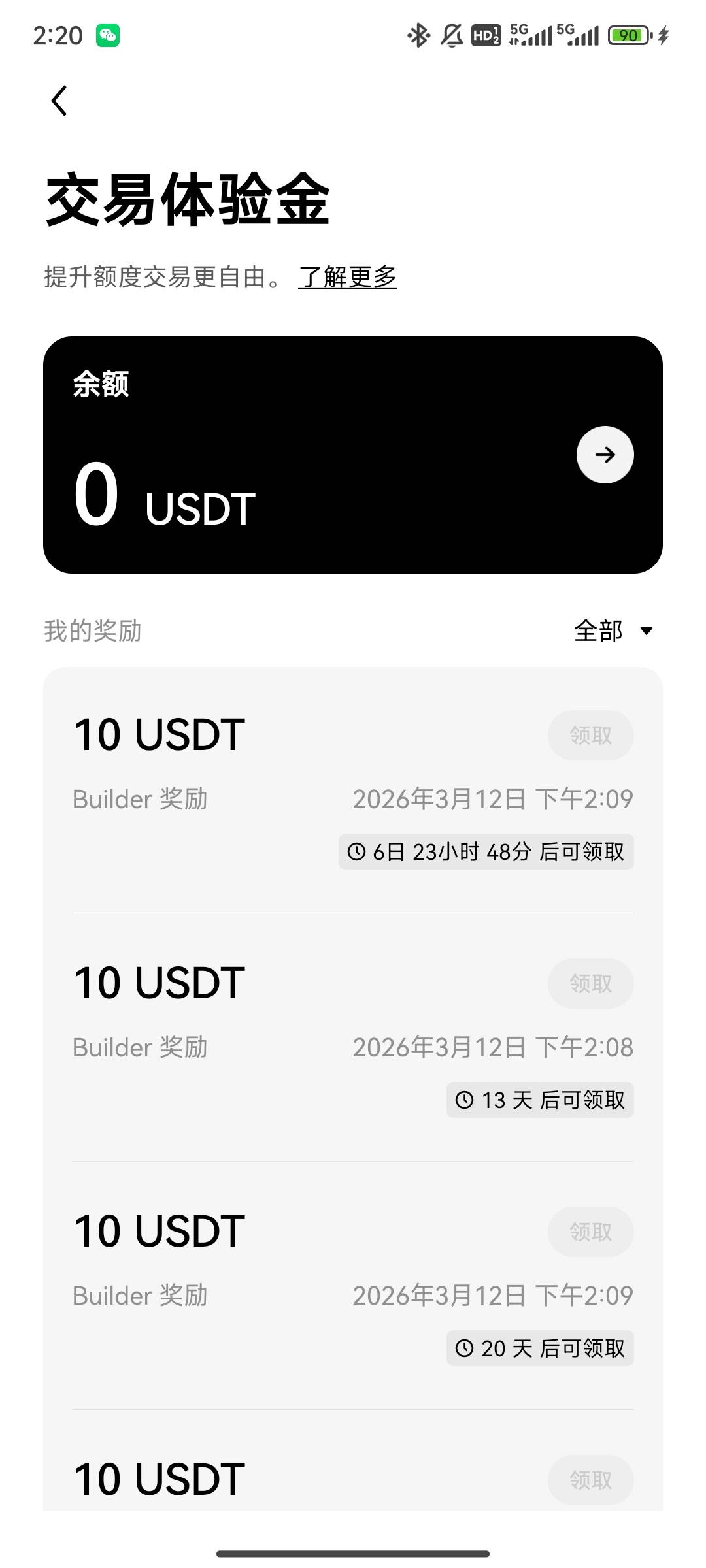Open the 了解更多 link
This screenshot has height=1568, width=706.
pyautogui.click(x=347, y=277)
